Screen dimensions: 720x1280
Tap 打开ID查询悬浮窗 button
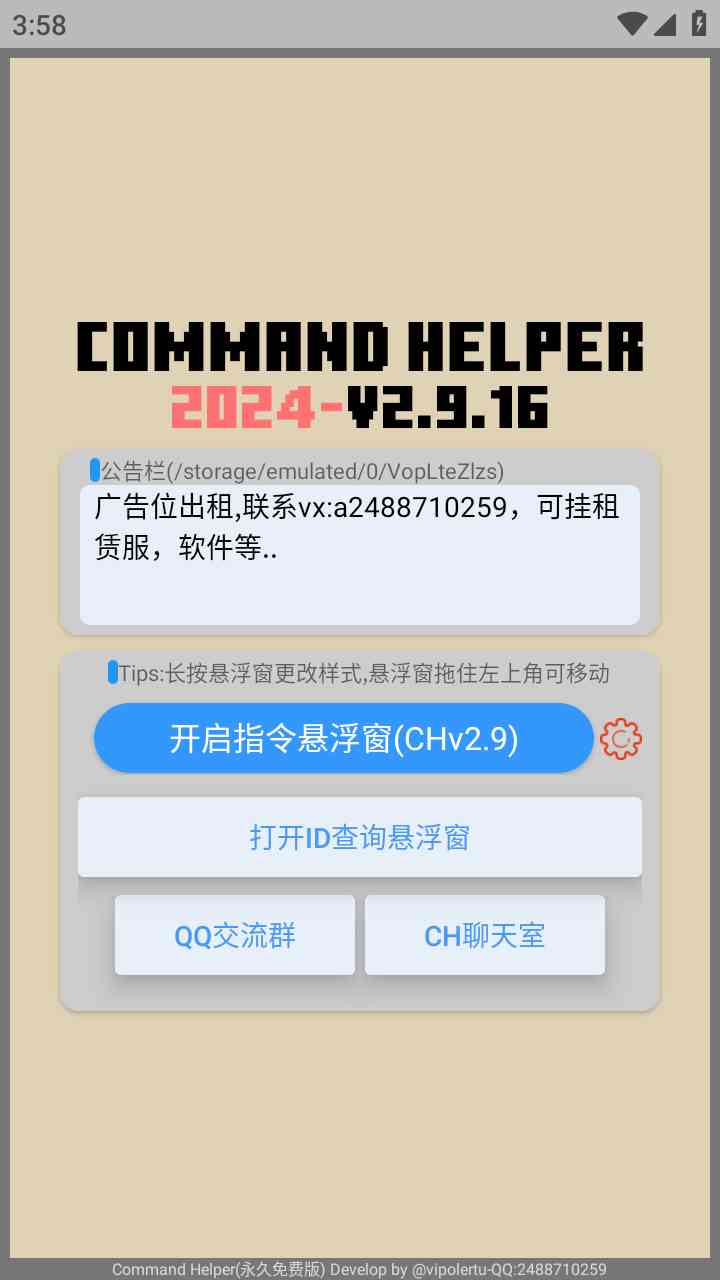point(360,837)
